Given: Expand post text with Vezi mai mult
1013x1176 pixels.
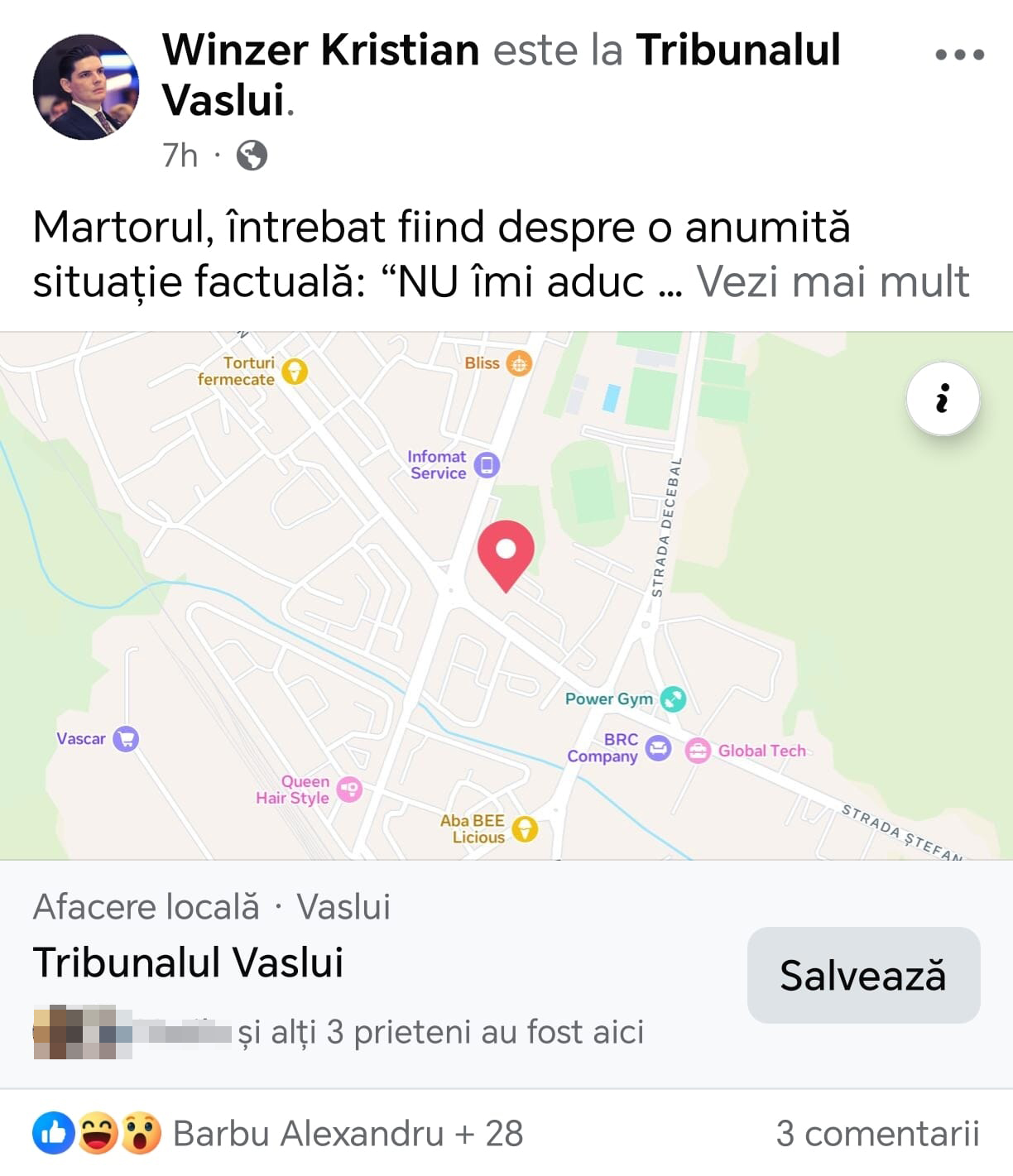Looking at the screenshot, I should (x=833, y=281).
